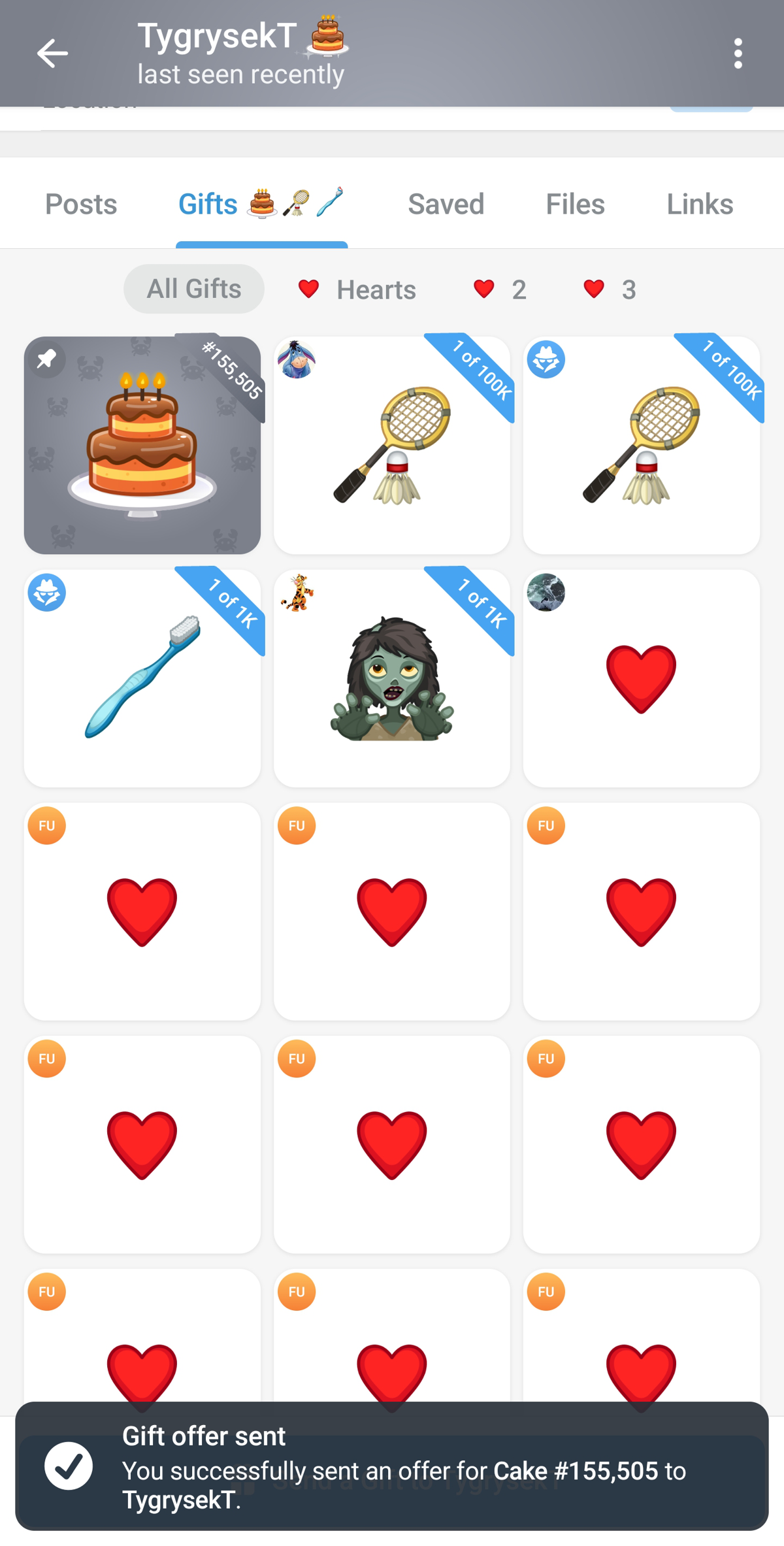Open the heart collection labeled 3
The height and width of the screenshot is (1546, 784).
(610, 289)
